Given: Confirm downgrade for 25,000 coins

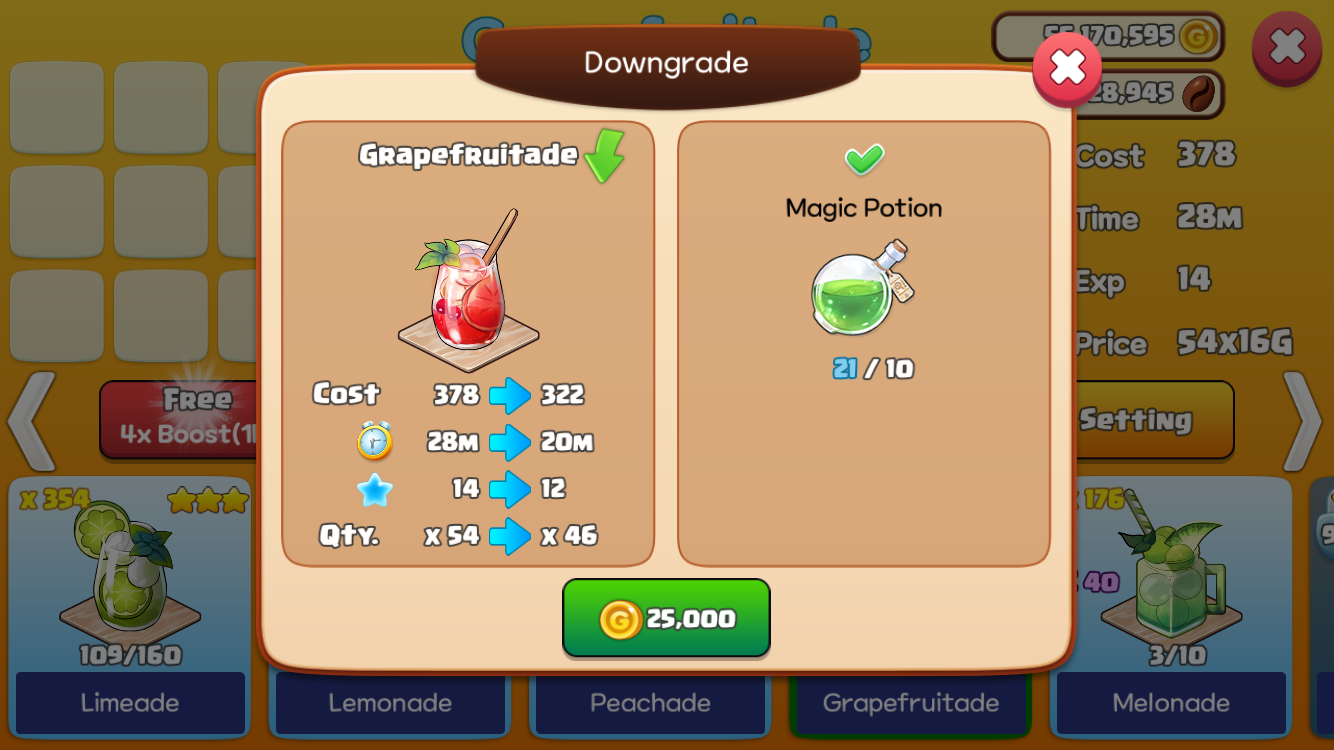Looking at the screenshot, I should [x=666, y=618].
